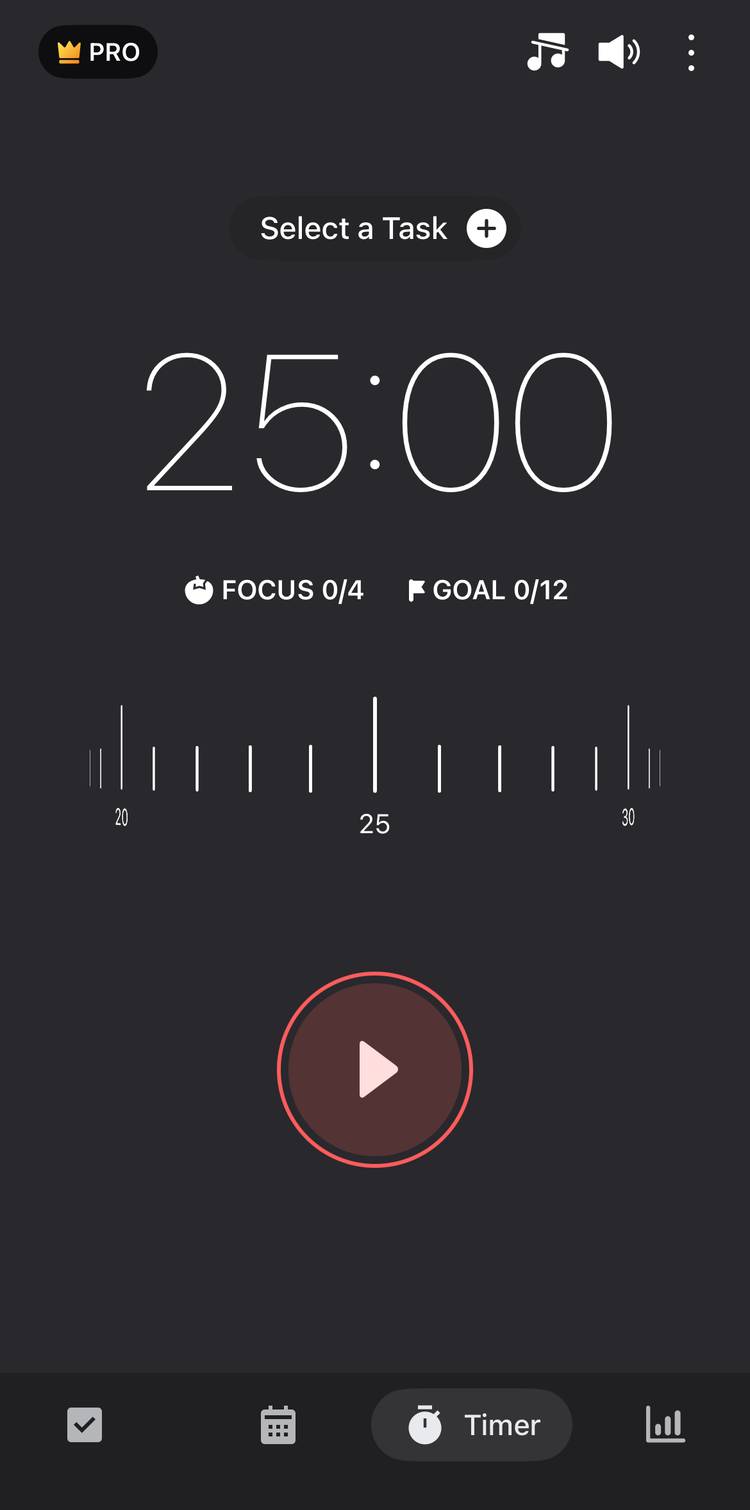750x1510 pixels.
Task: Open the tasks list via checkbox icon
Action: coord(84,1424)
